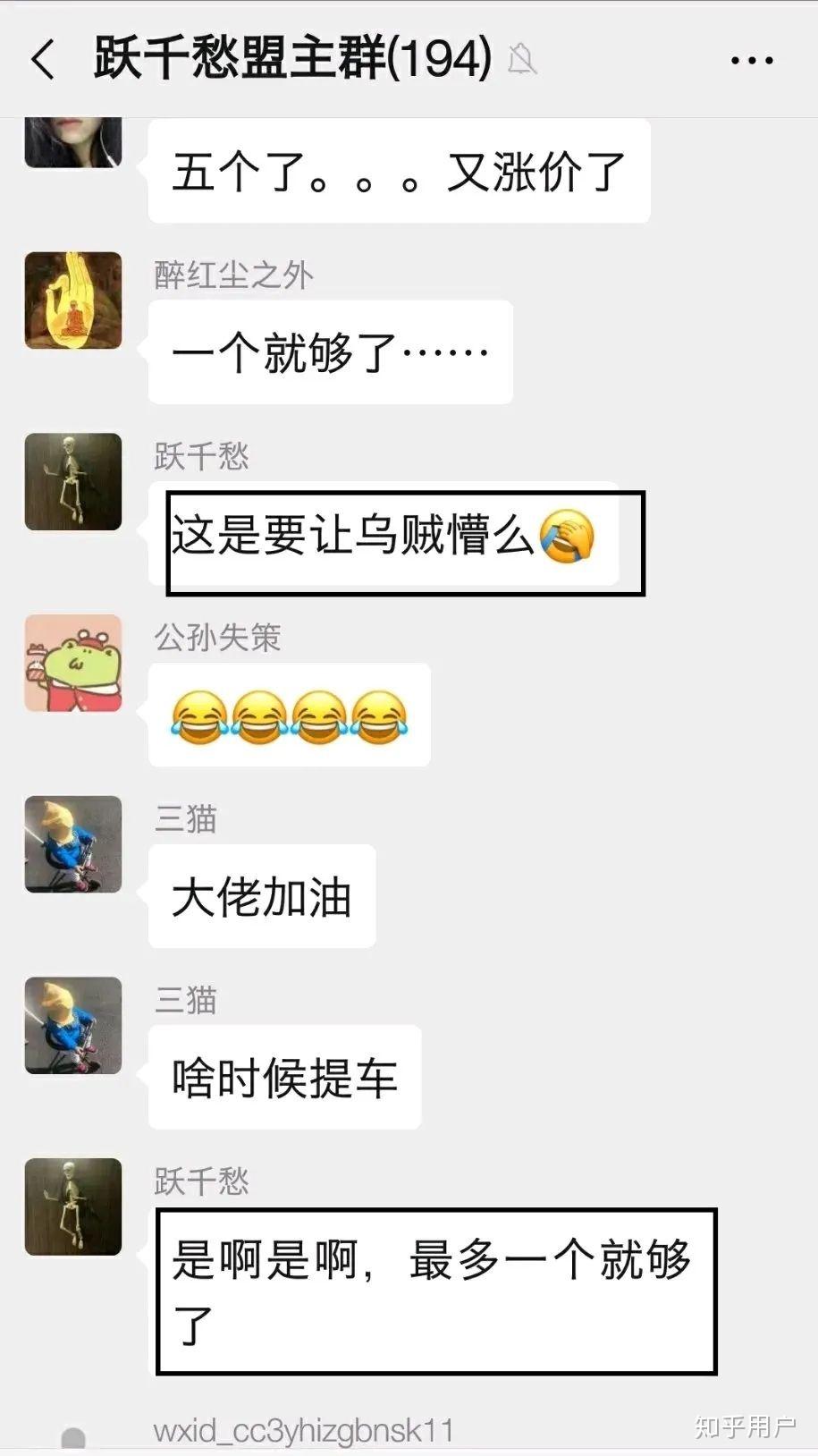The width and height of the screenshot is (818, 1456).
Task: Go back from the group chat
Action: pyautogui.click(x=42, y=60)
